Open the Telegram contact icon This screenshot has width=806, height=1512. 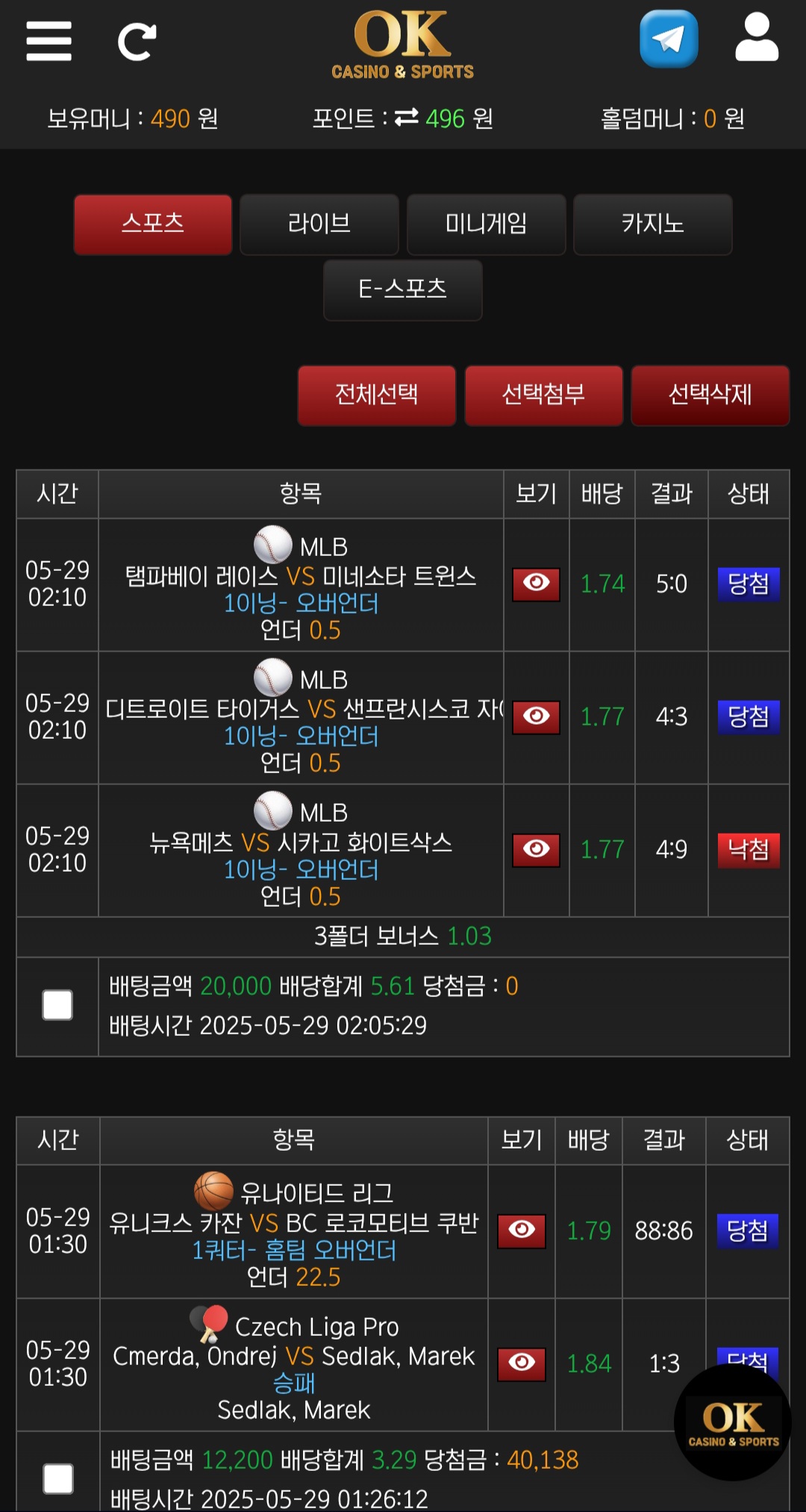tap(669, 39)
